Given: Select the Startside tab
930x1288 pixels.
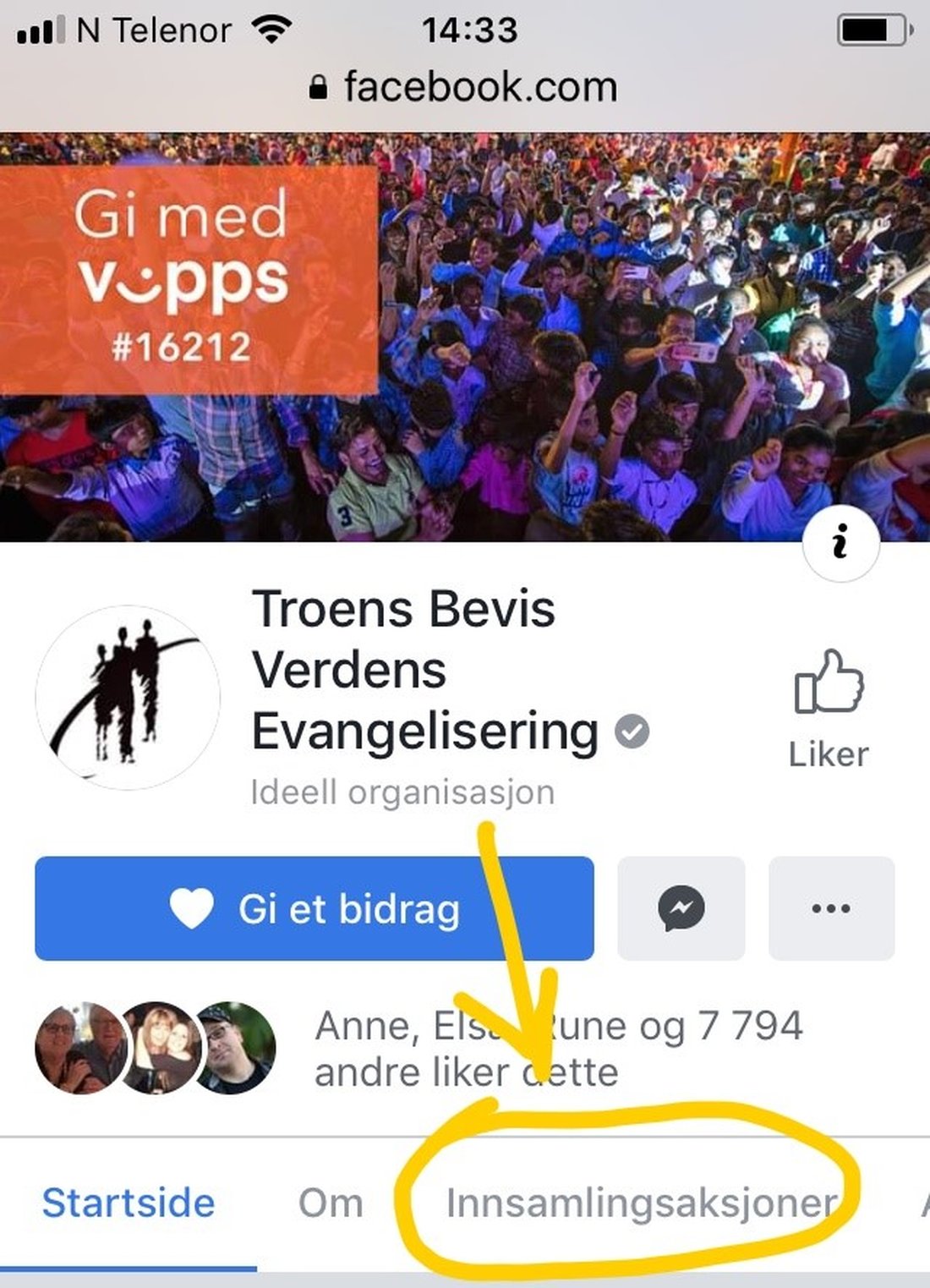Looking at the screenshot, I should click(129, 1203).
